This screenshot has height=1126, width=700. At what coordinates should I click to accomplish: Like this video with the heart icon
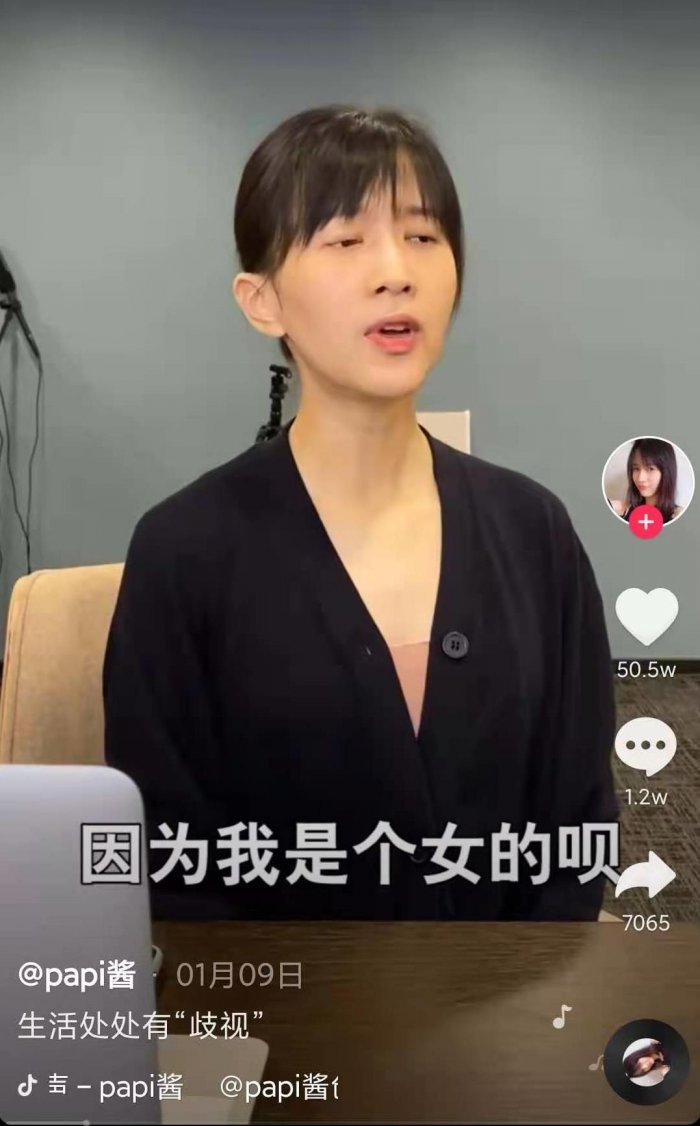646,616
